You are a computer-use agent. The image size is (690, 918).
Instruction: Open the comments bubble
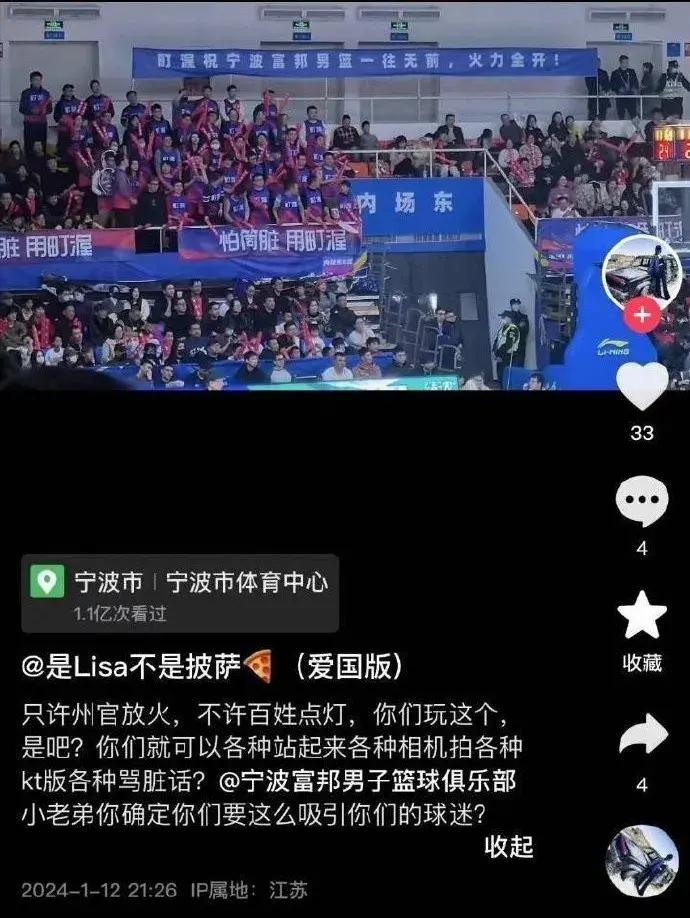point(641,501)
